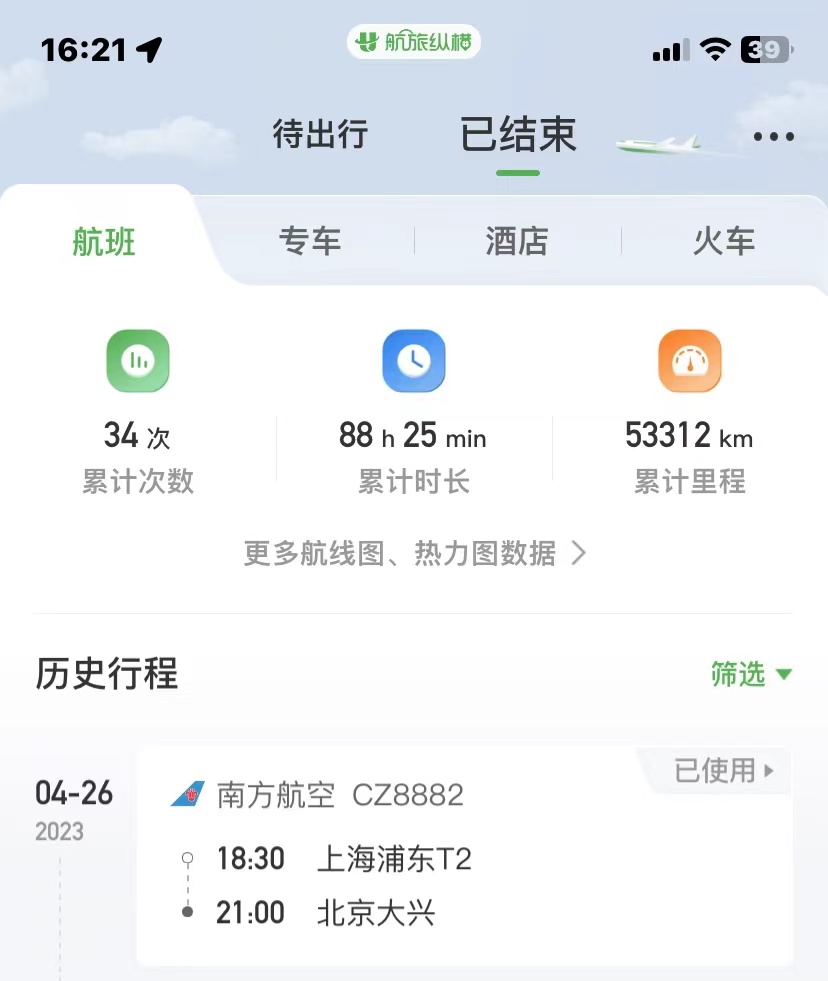This screenshot has width=828, height=981.
Task: Open the 专车 category tab
Action: coord(310,241)
